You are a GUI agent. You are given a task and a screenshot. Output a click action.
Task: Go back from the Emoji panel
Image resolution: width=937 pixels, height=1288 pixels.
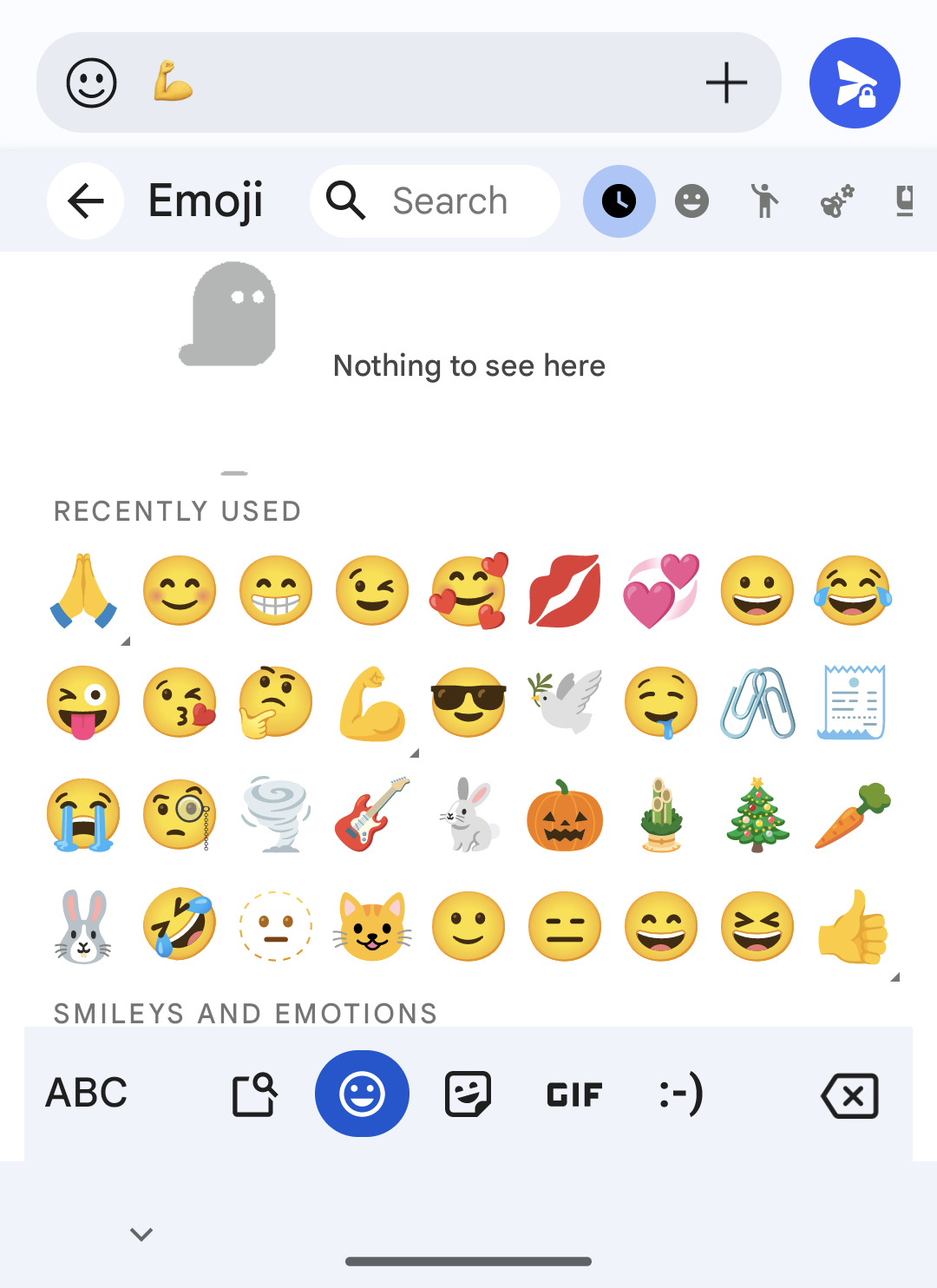click(x=85, y=201)
